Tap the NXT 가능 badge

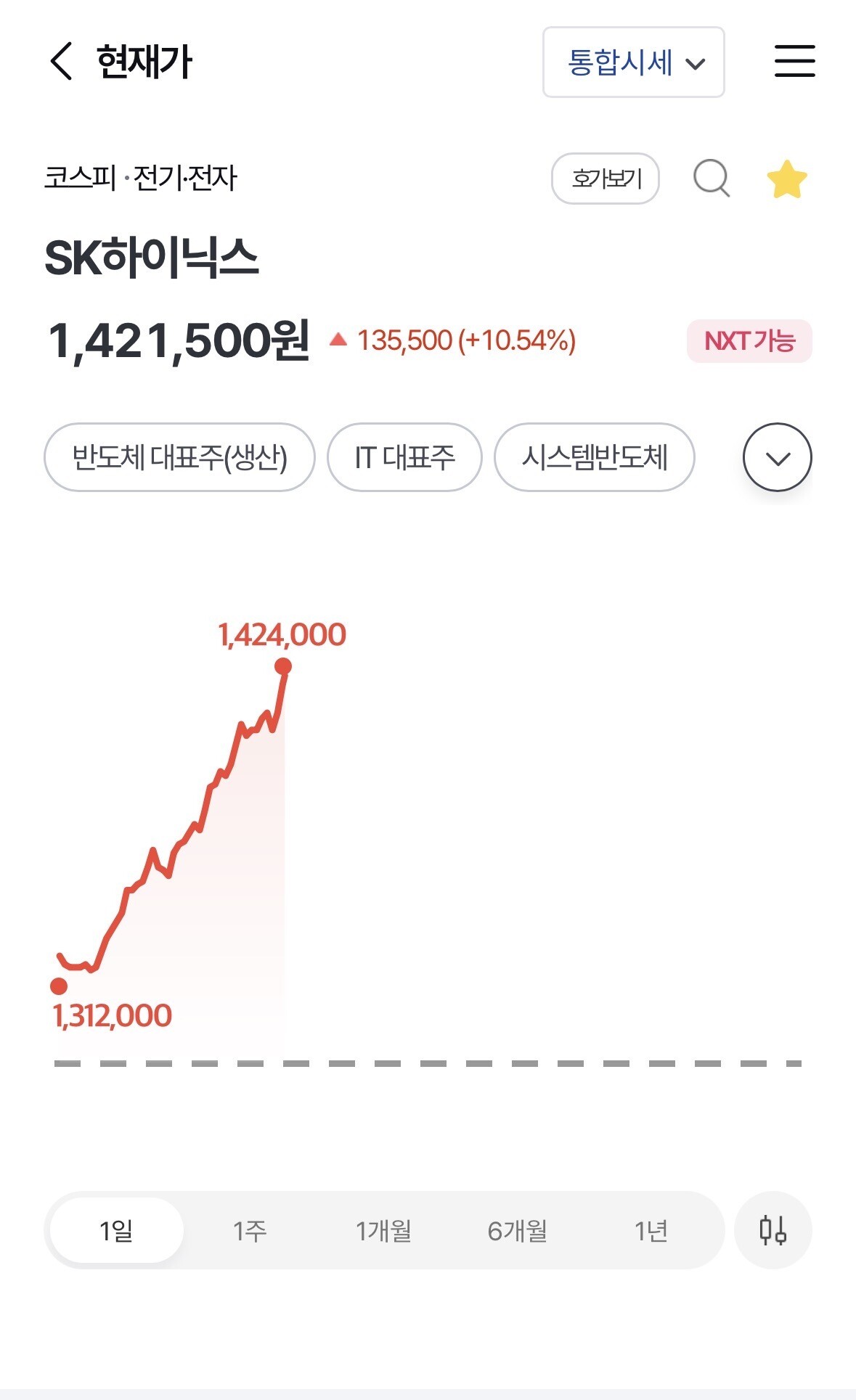click(x=749, y=341)
